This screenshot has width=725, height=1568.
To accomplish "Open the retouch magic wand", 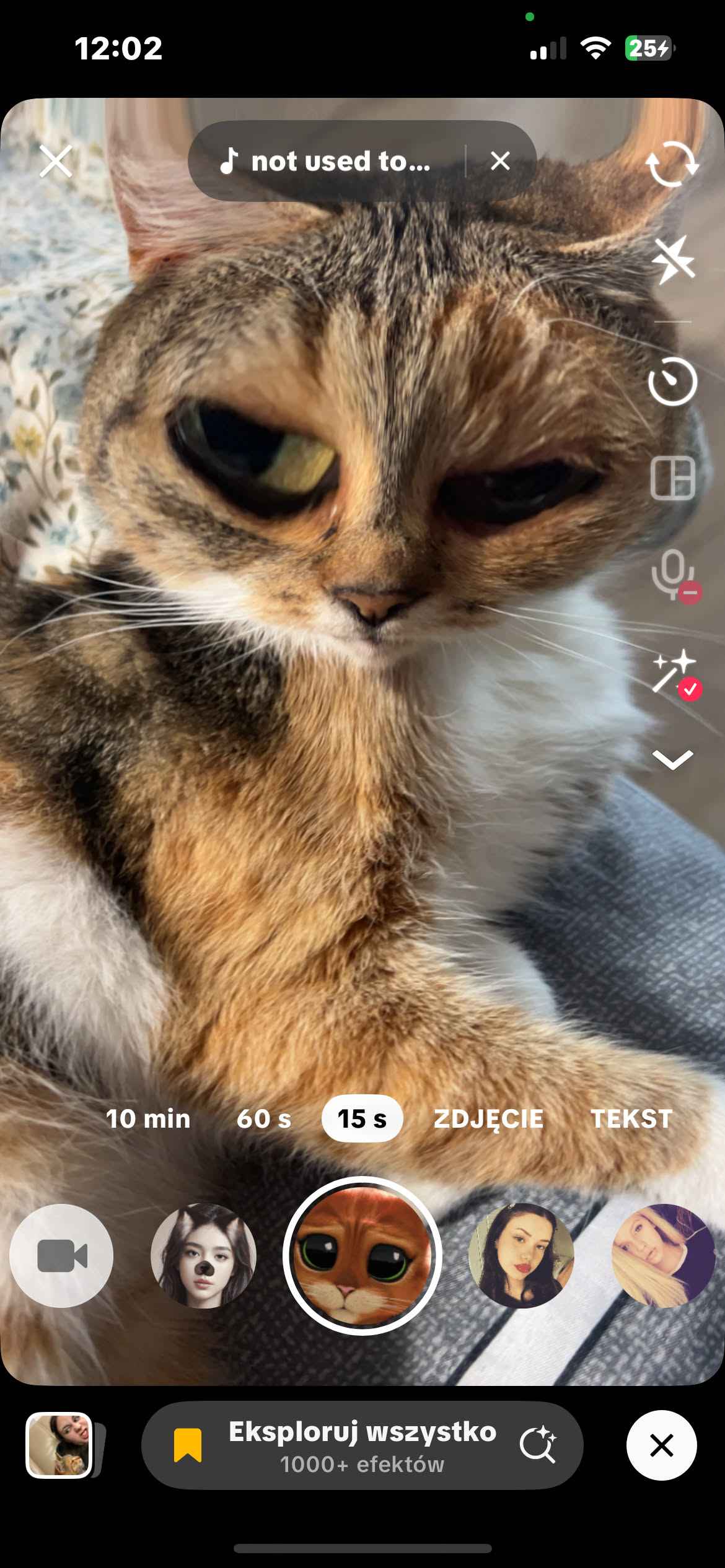I will (x=673, y=672).
